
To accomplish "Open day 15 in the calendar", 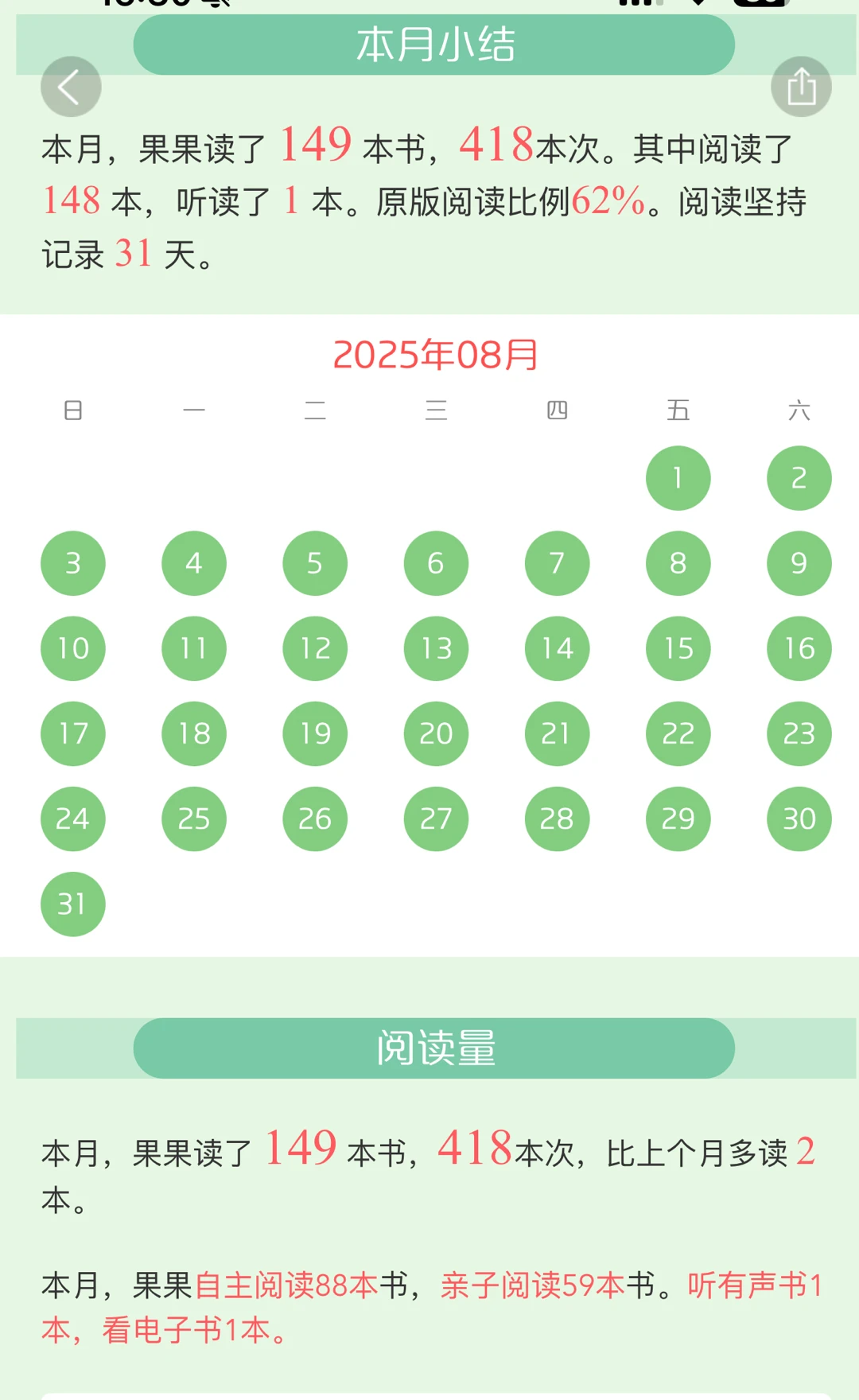I will (x=678, y=648).
